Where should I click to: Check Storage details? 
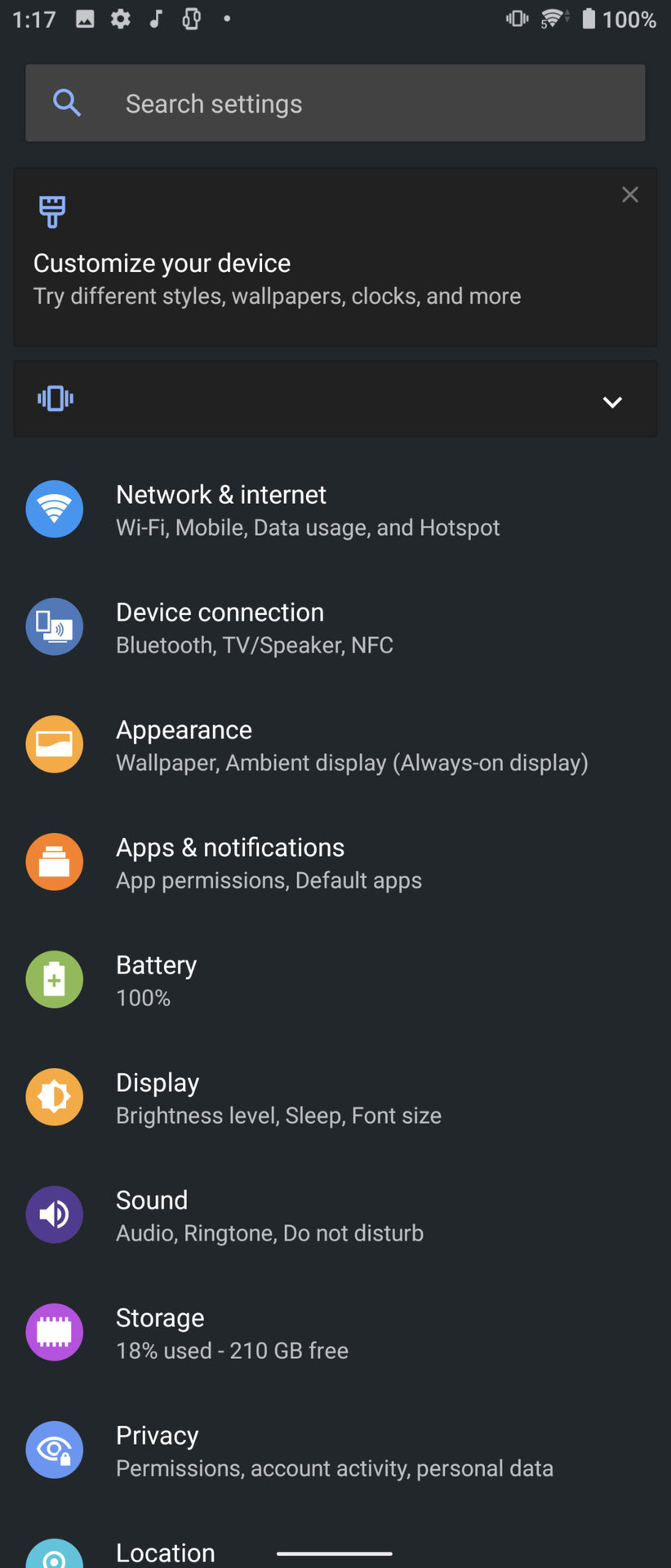point(232,1333)
